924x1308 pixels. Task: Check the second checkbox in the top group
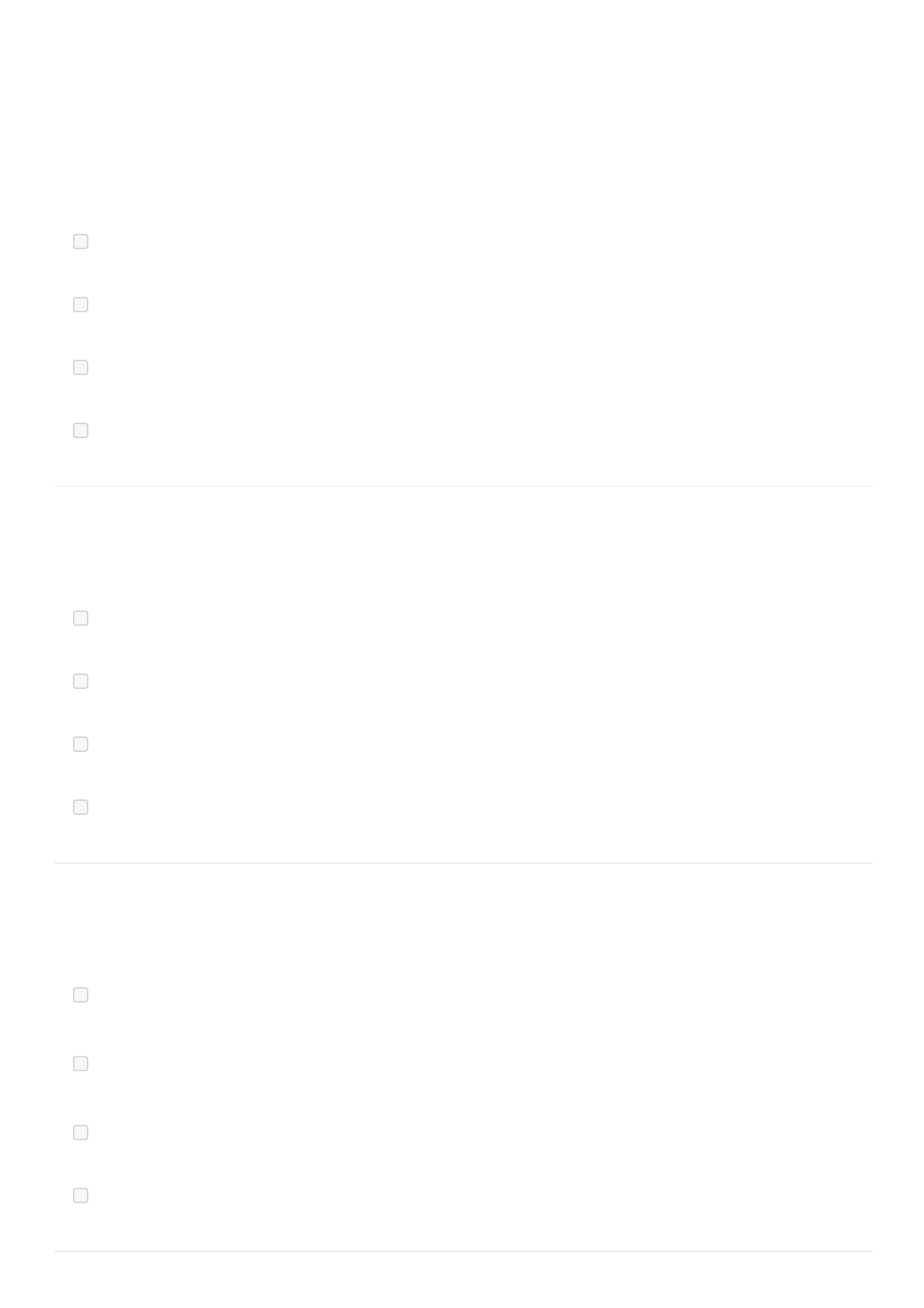pyautogui.click(x=81, y=304)
